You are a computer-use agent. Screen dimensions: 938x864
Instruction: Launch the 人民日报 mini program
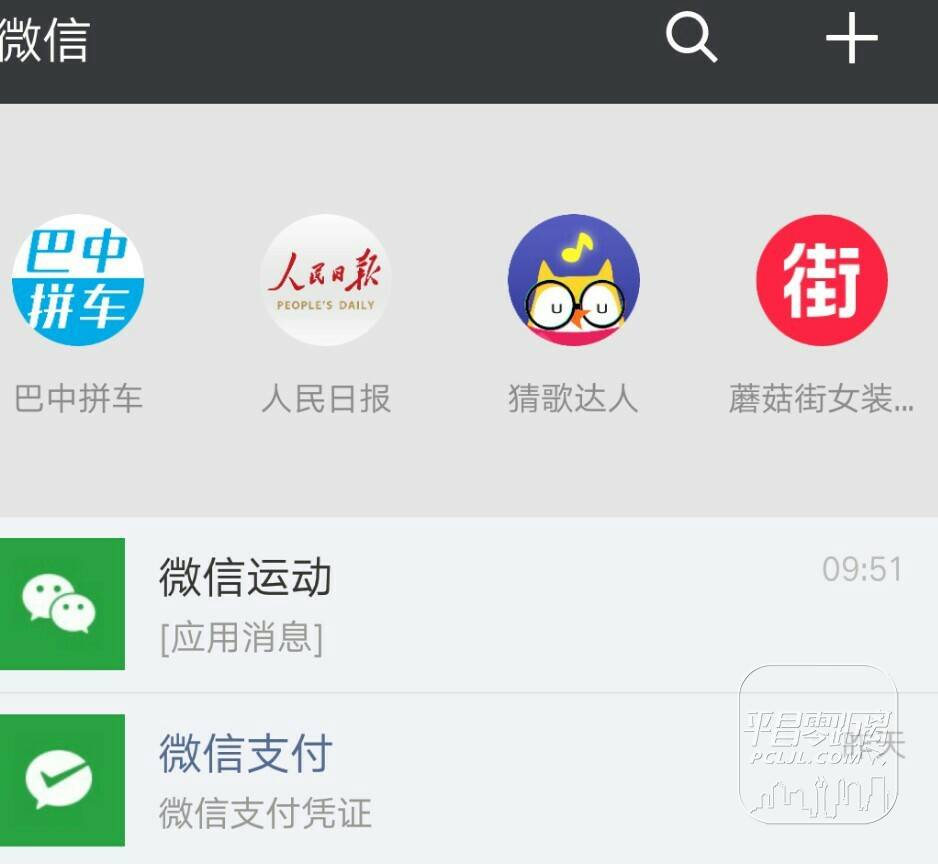tap(325, 280)
